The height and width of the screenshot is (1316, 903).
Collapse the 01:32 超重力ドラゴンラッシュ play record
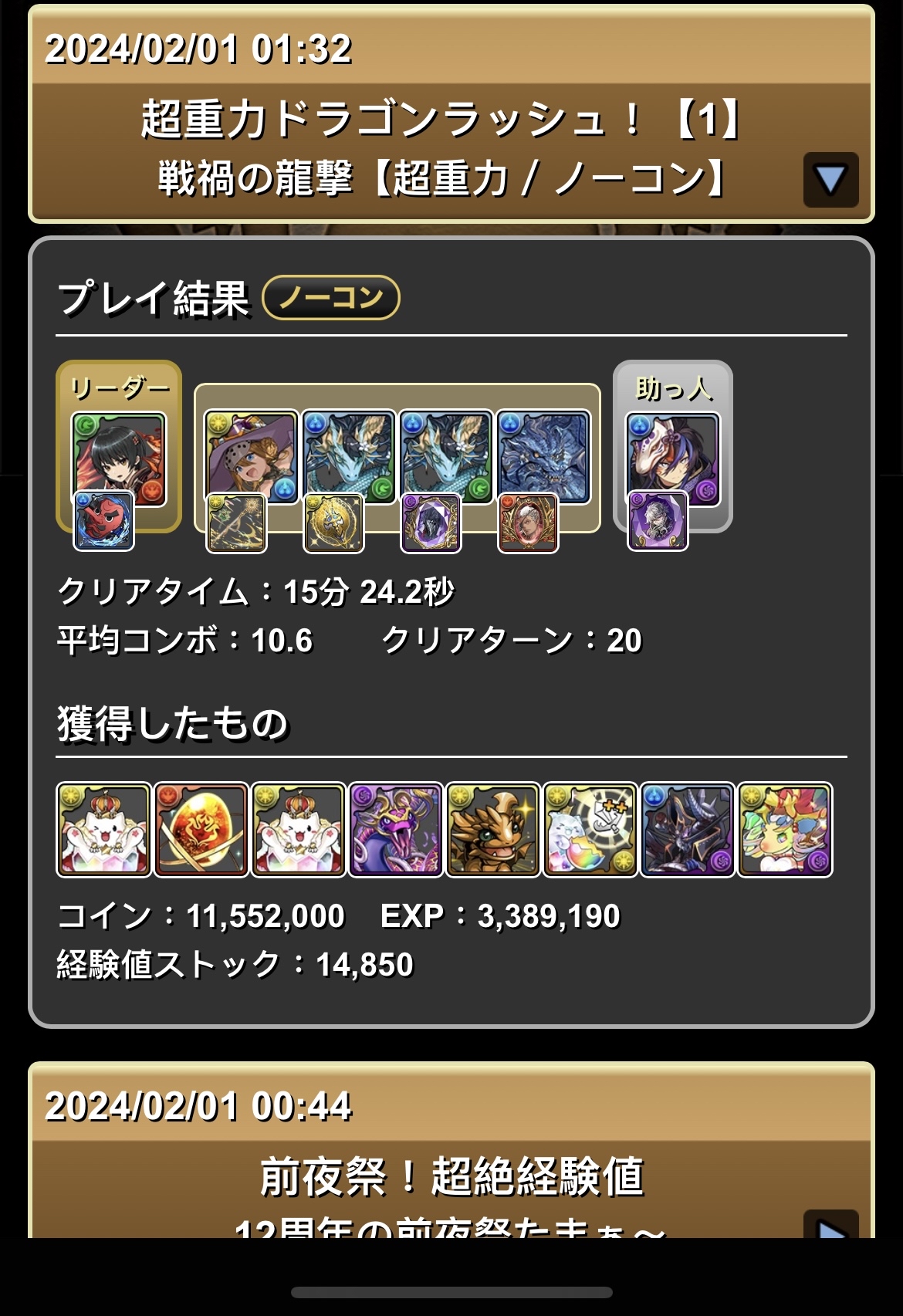click(x=830, y=180)
